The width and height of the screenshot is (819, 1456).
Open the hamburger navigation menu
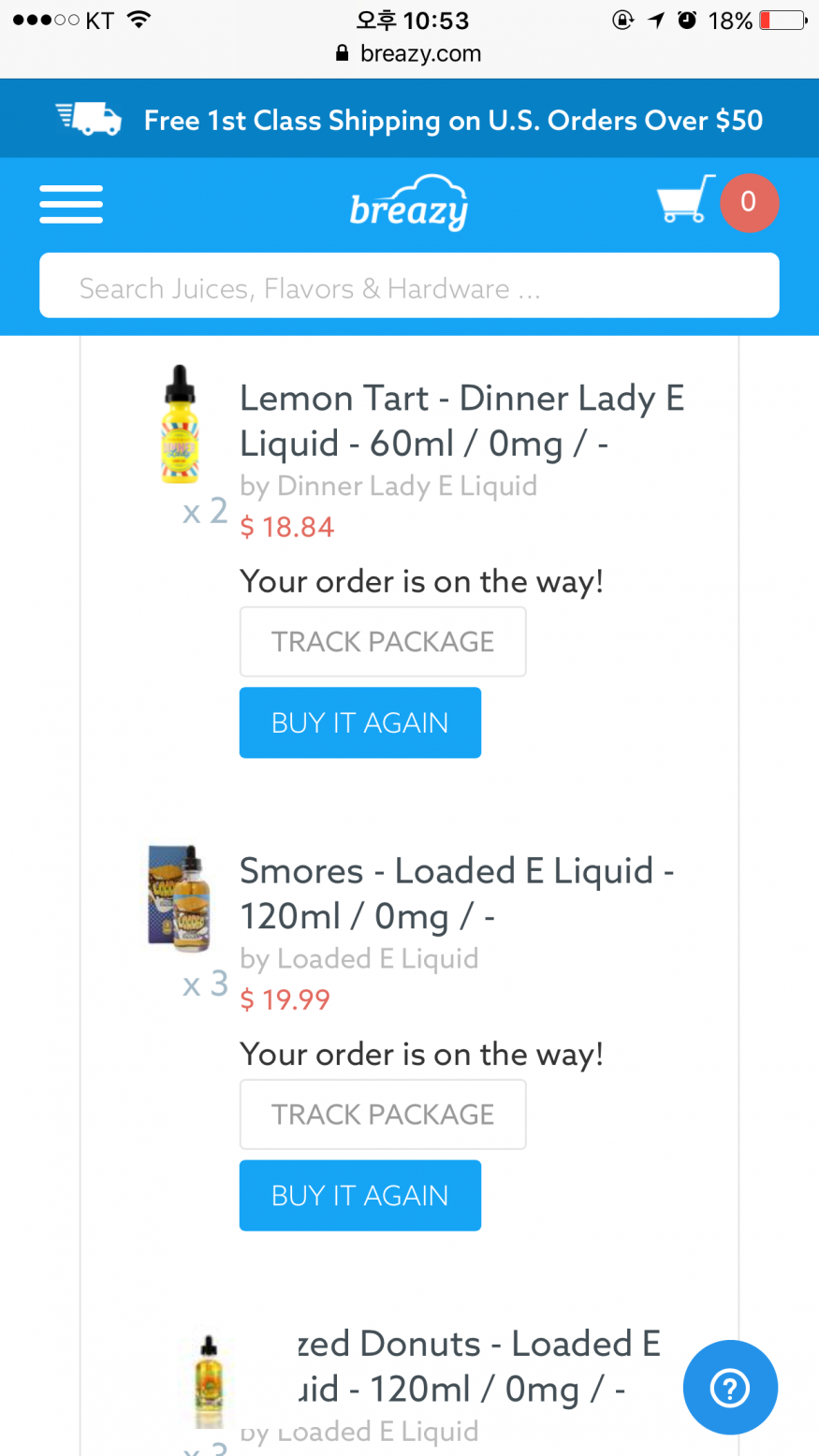[71, 204]
